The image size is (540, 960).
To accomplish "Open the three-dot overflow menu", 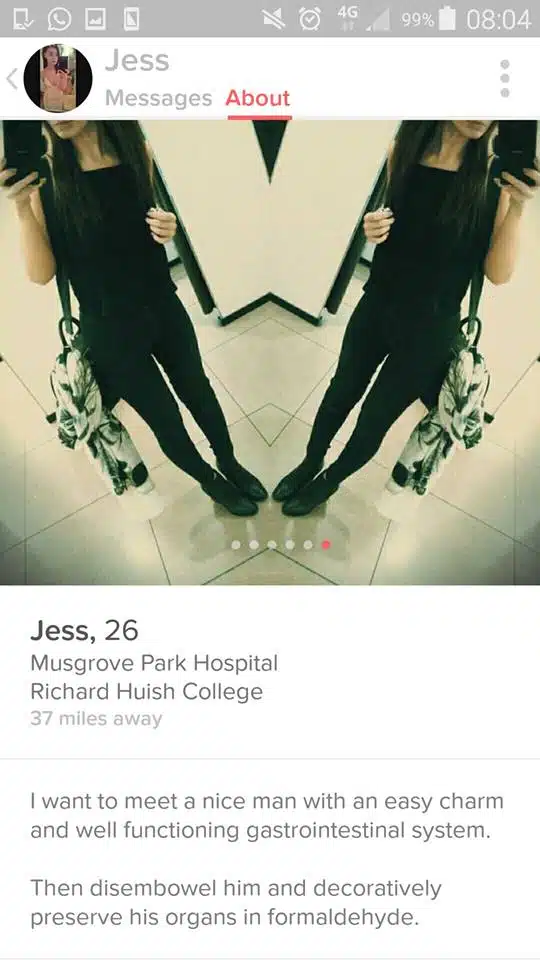I will coord(504,78).
